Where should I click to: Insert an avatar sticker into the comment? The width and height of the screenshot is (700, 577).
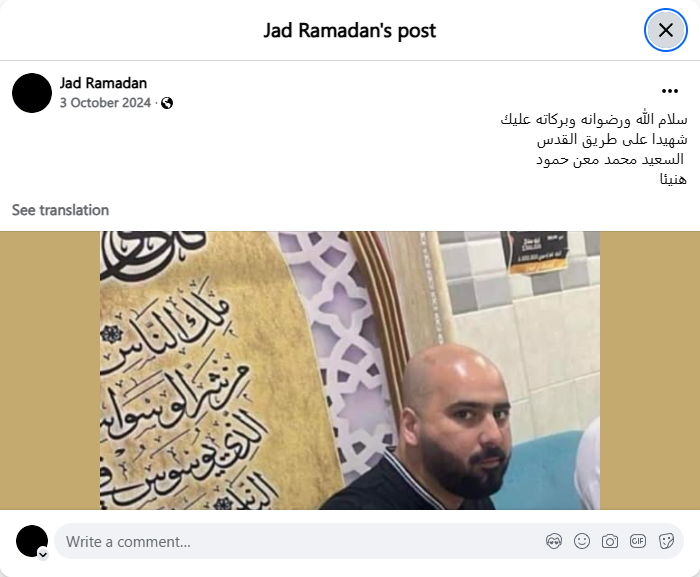(x=554, y=541)
